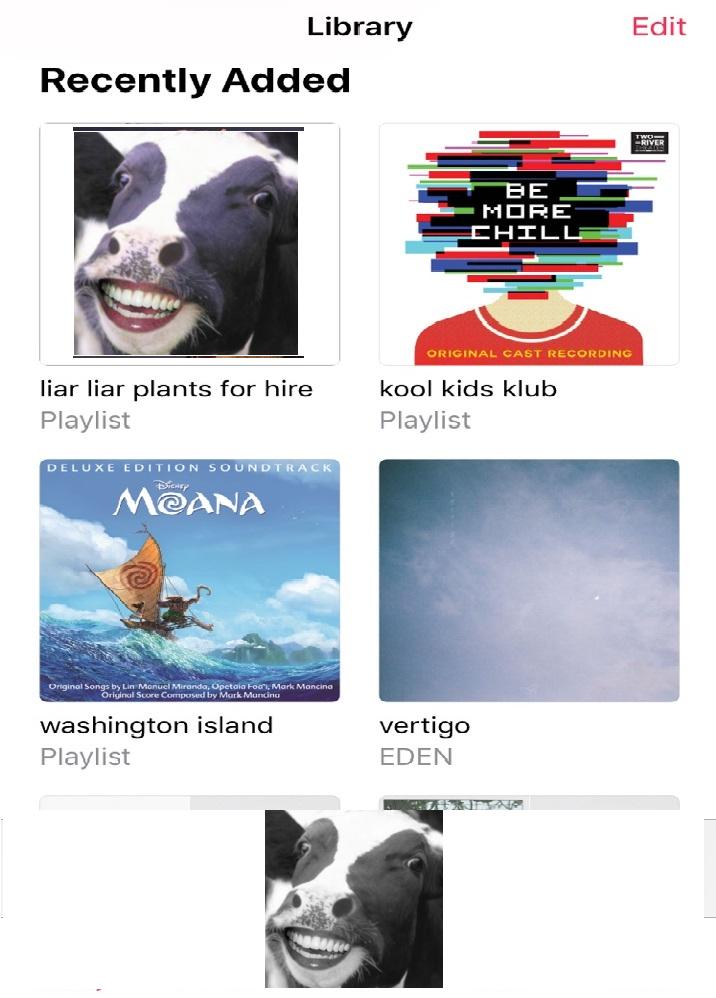
Task: Open the washington island playlist
Action: coord(189,580)
